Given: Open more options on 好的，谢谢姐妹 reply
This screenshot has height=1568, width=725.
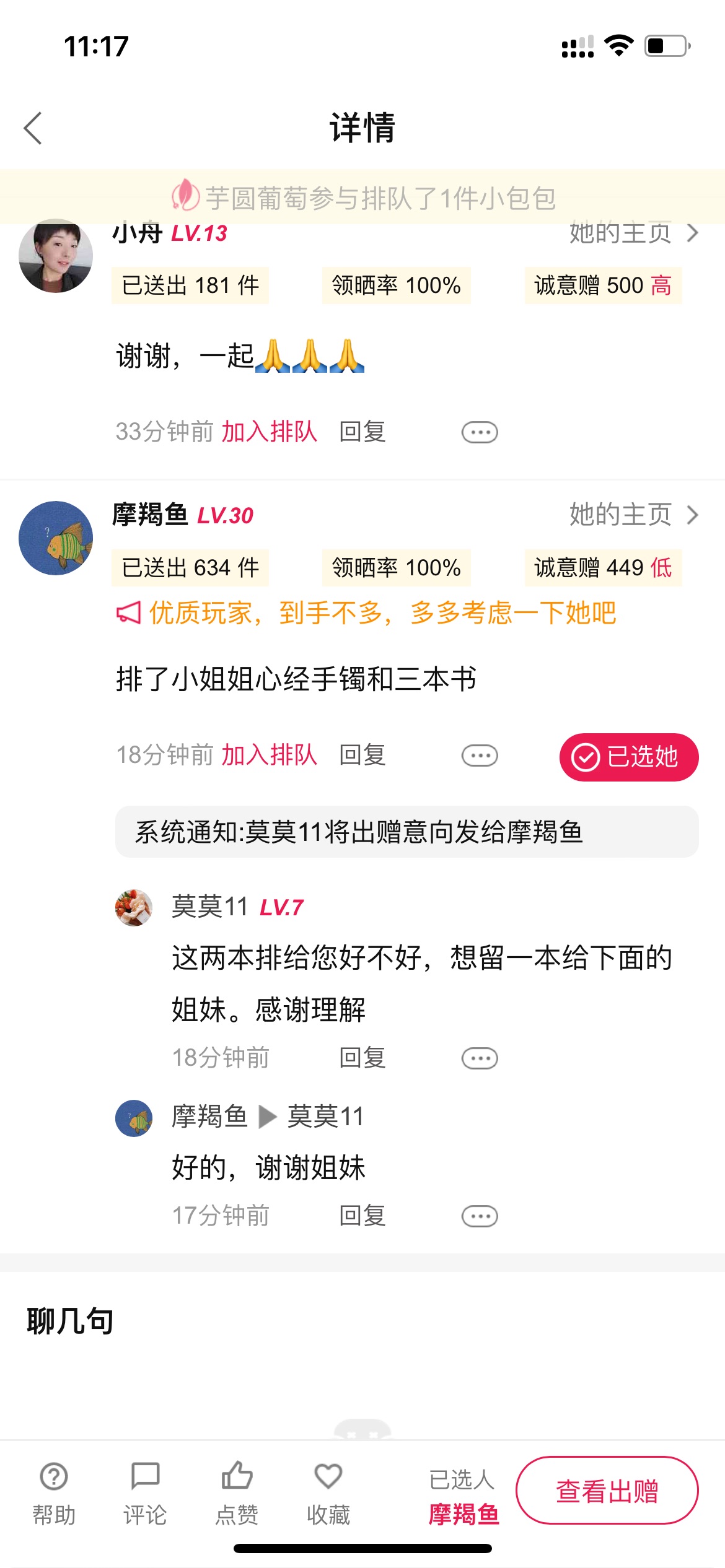Looking at the screenshot, I should pyautogui.click(x=480, y=1216).
